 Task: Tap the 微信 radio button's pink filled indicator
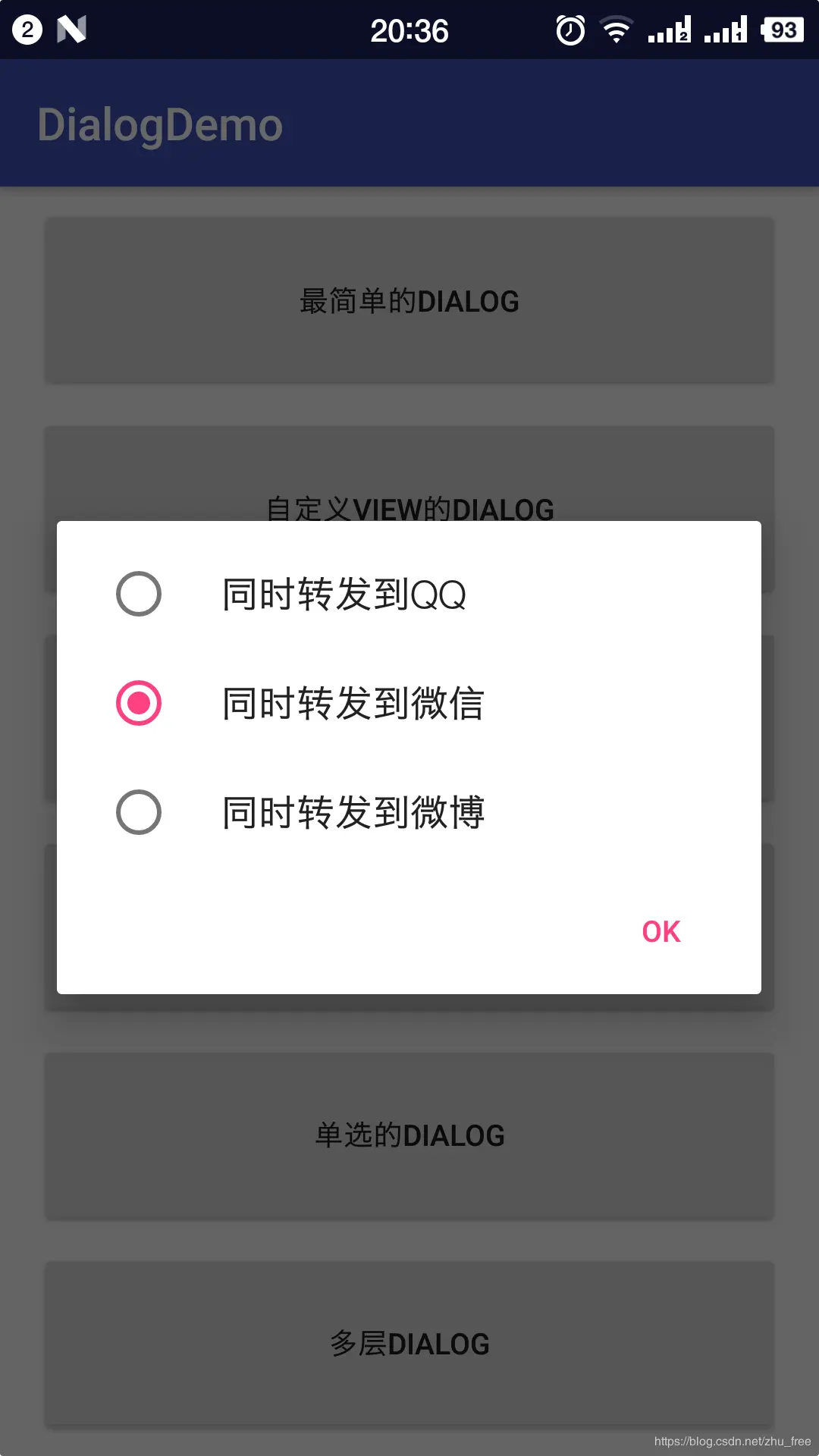(x=139, y=704)
